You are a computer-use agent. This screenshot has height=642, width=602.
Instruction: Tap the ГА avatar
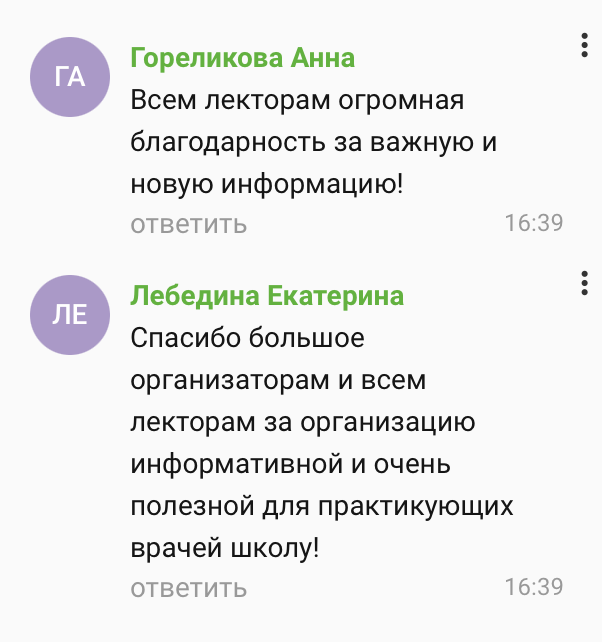click(69, 77)
